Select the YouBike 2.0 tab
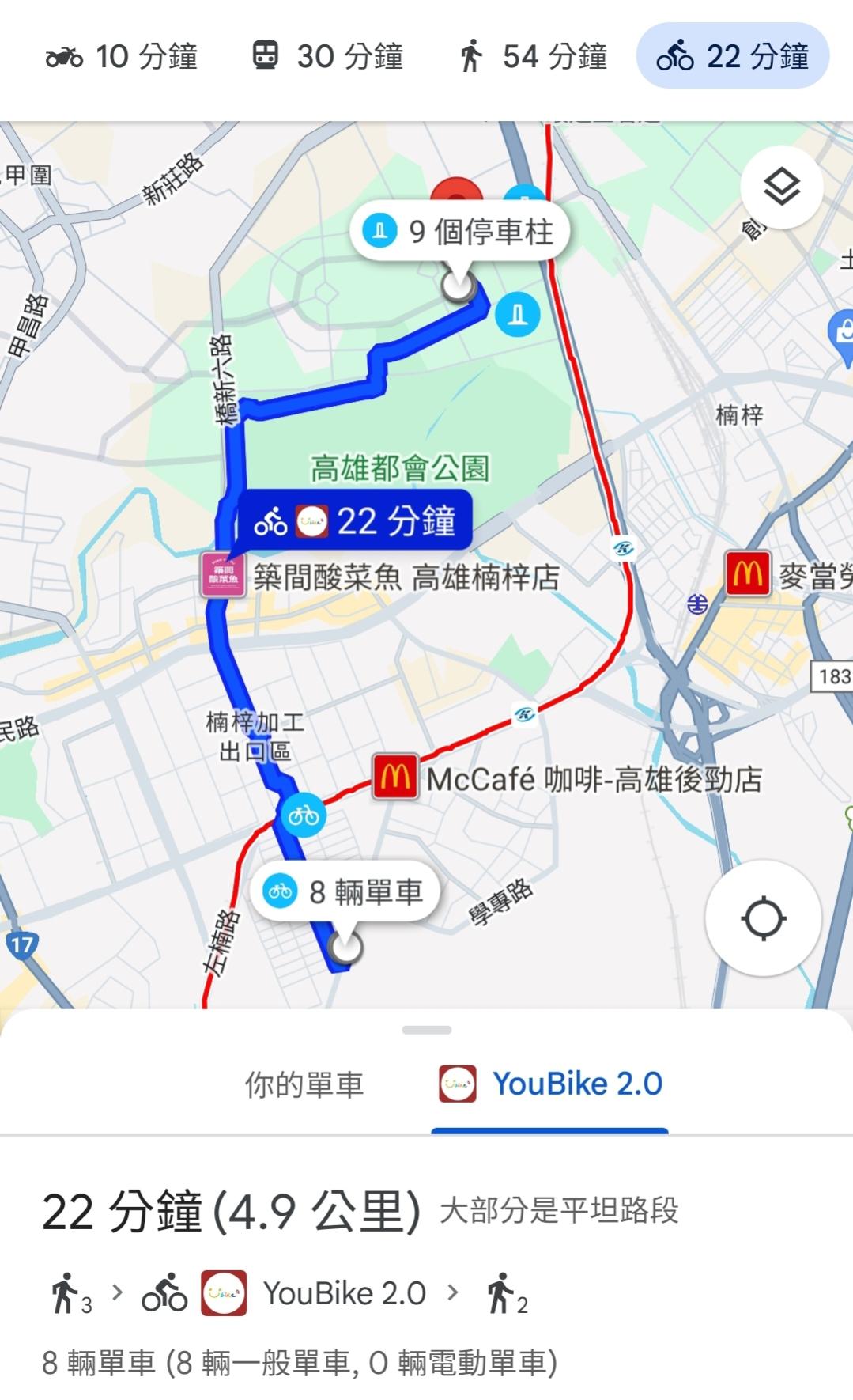853x1400 pixels. click(550, 1084)
